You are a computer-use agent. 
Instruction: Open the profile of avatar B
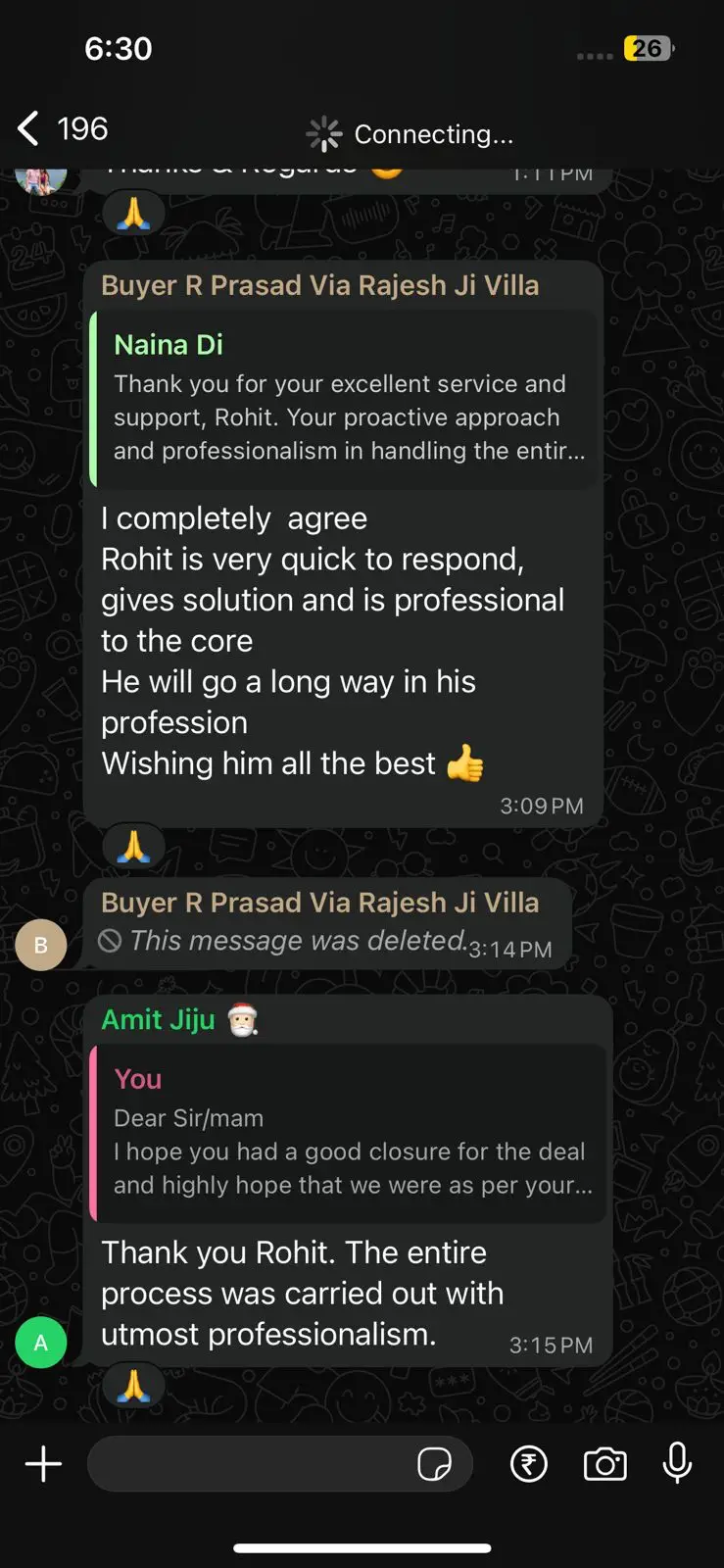pos(41,945)
